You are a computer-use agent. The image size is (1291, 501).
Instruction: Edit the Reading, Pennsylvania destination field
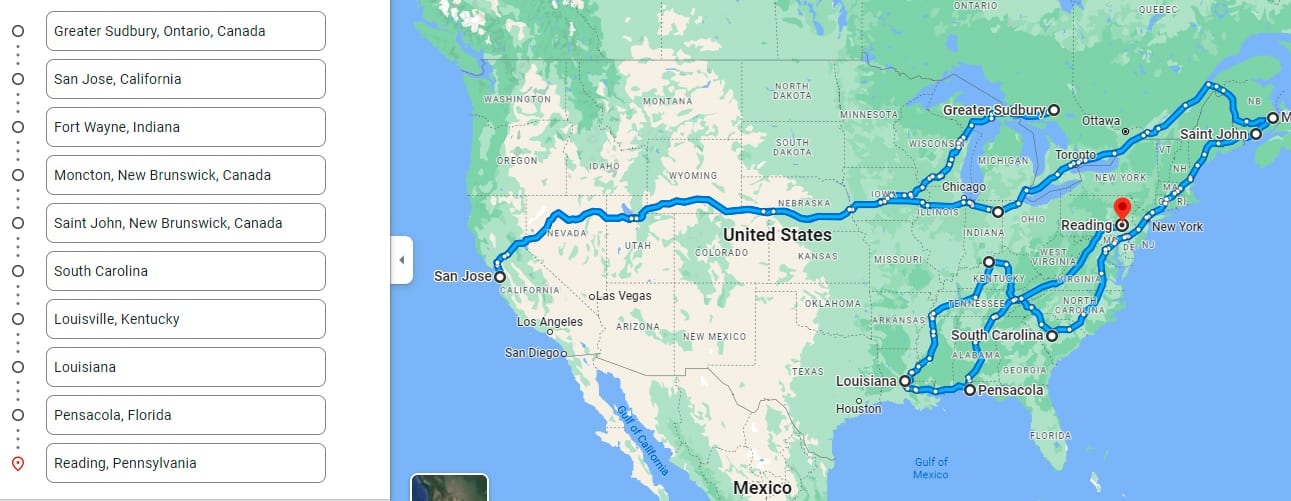pos(185,463)
